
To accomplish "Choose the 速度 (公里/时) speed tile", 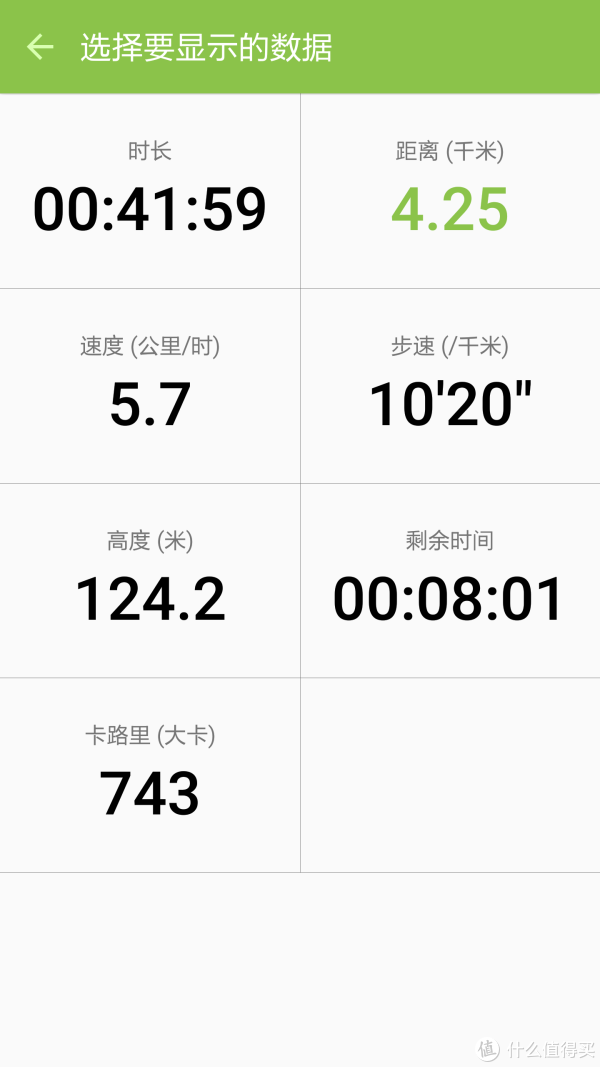I will coord(150,386).
